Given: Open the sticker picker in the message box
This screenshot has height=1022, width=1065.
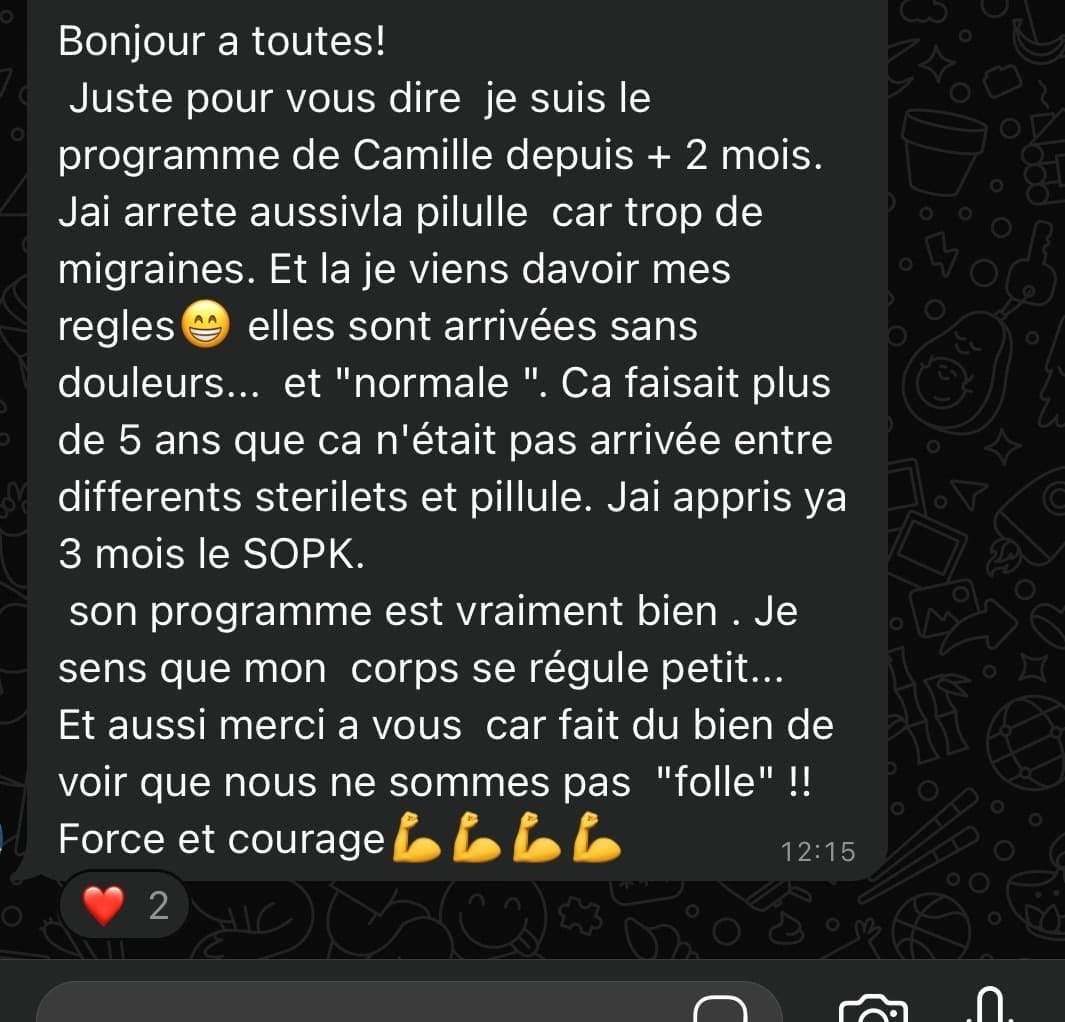Looking at the screenshot, I should [x=718, y=1010].
